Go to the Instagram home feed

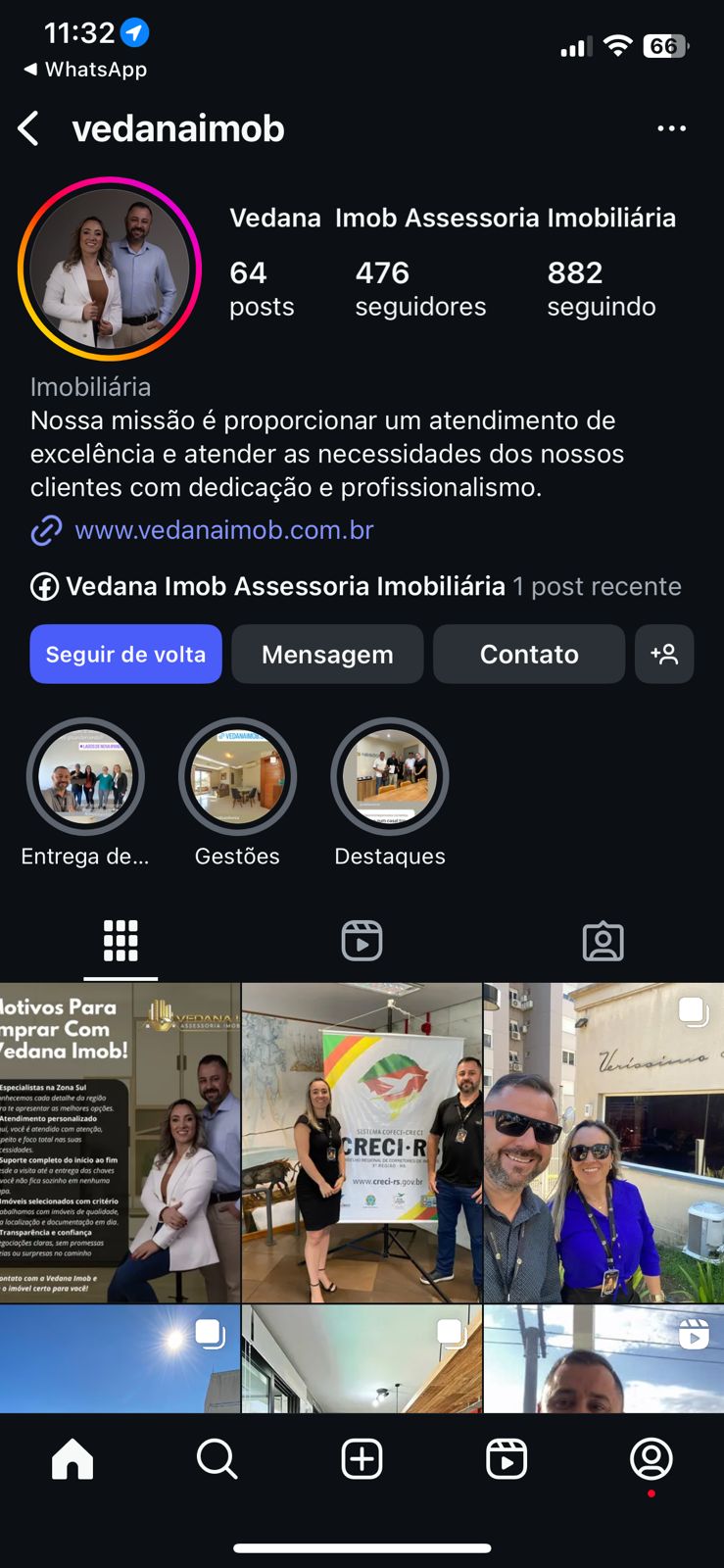[72, 1459]
